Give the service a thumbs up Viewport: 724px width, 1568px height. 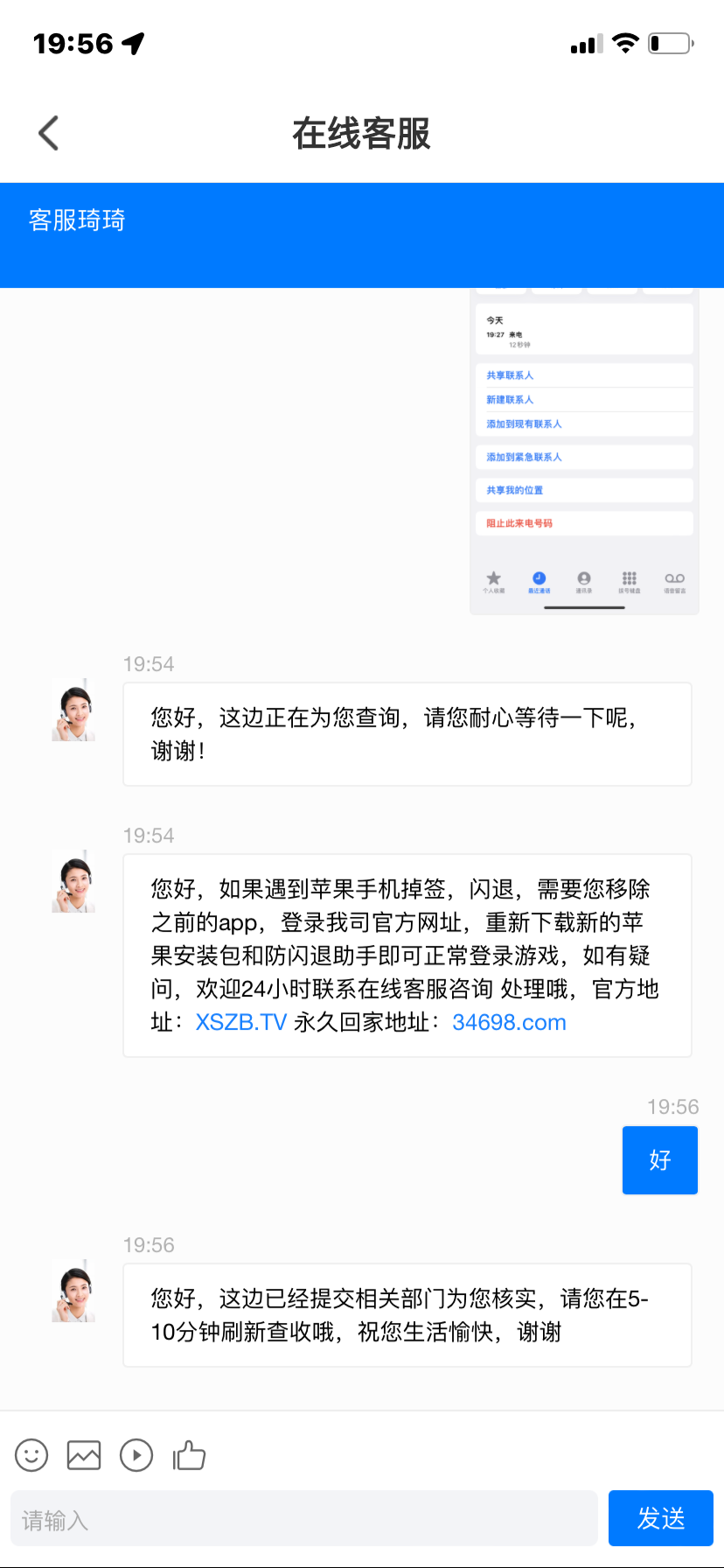pos(189,1455)
